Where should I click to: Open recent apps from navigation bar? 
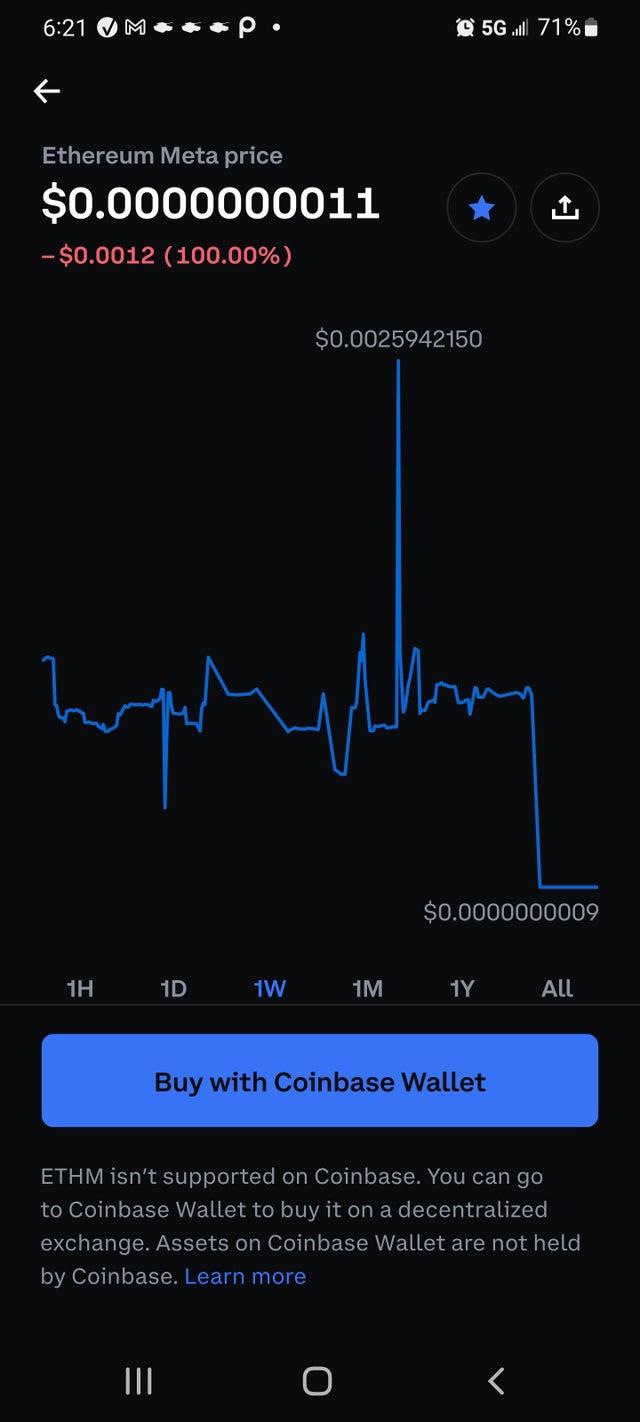pos(138,1381)
